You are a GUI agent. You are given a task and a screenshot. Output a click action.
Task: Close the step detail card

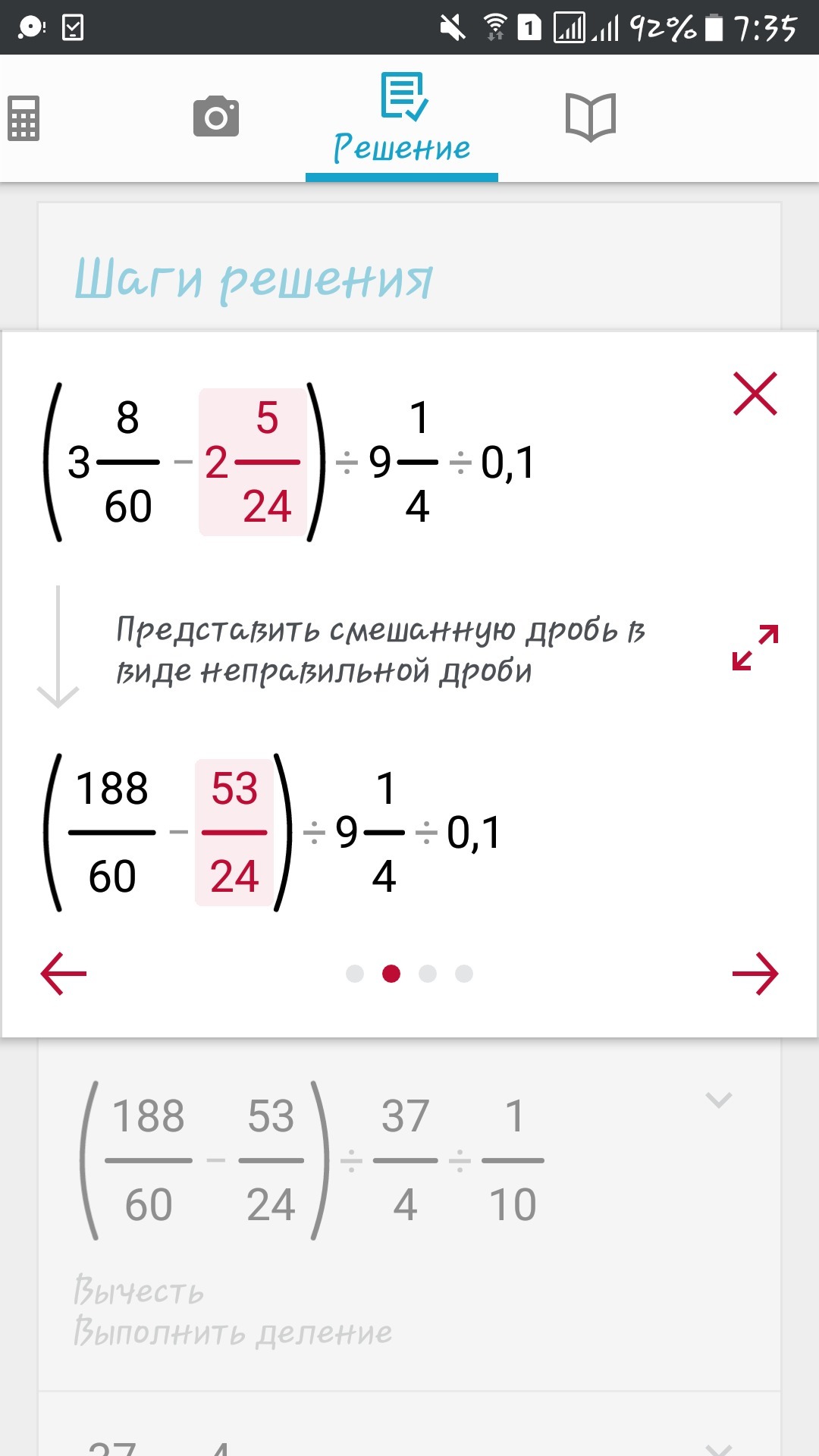(755, 394)
